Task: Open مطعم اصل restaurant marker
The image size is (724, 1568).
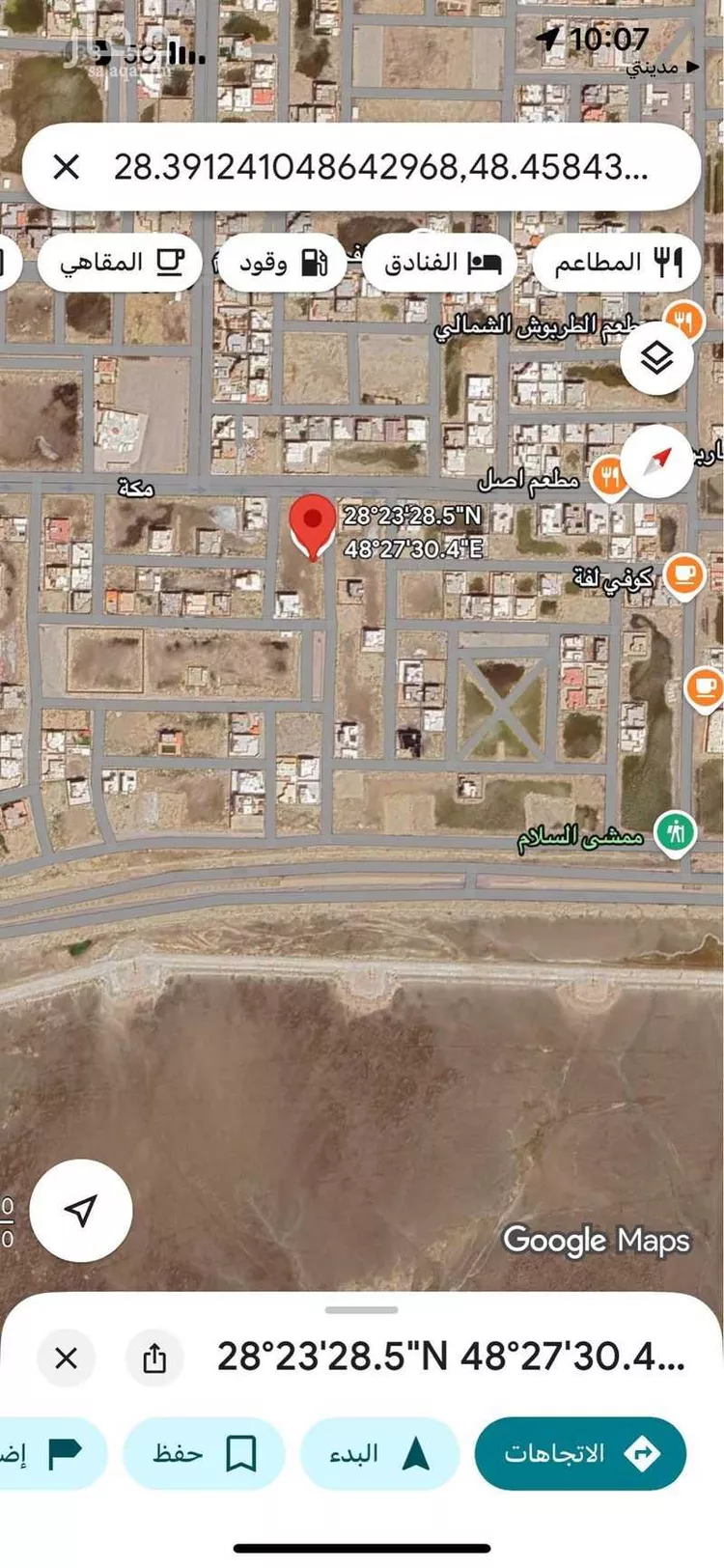Action: point(608,477)
